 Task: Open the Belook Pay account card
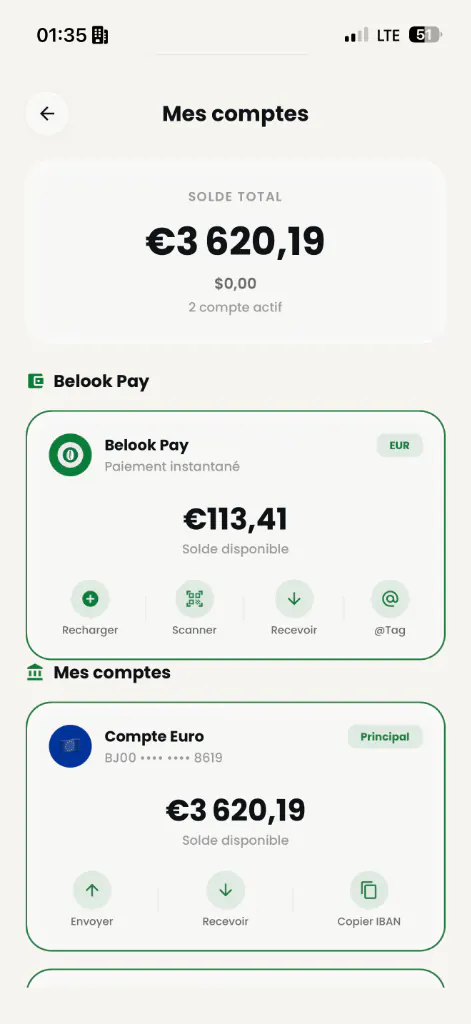tap(235, 535)
